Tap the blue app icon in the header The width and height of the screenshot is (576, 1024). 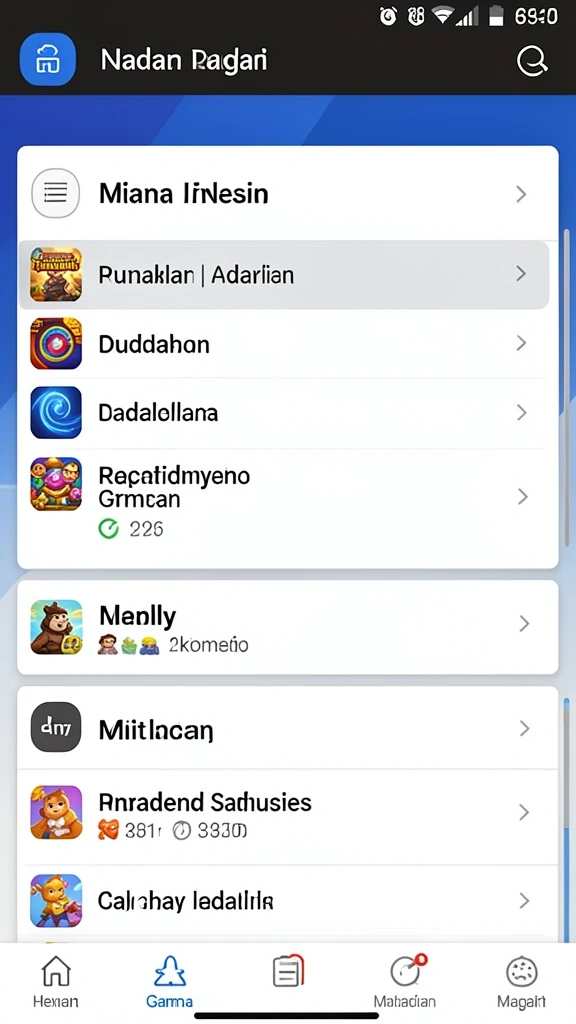48,59
